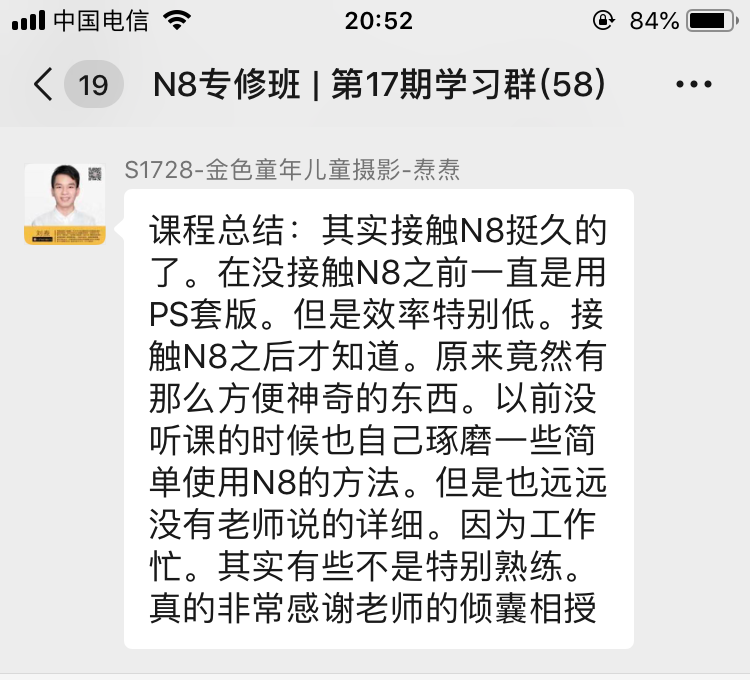Screen dimensions: 750x680
Task: Go back to the chat list
Action: click(x=43, y=85)
